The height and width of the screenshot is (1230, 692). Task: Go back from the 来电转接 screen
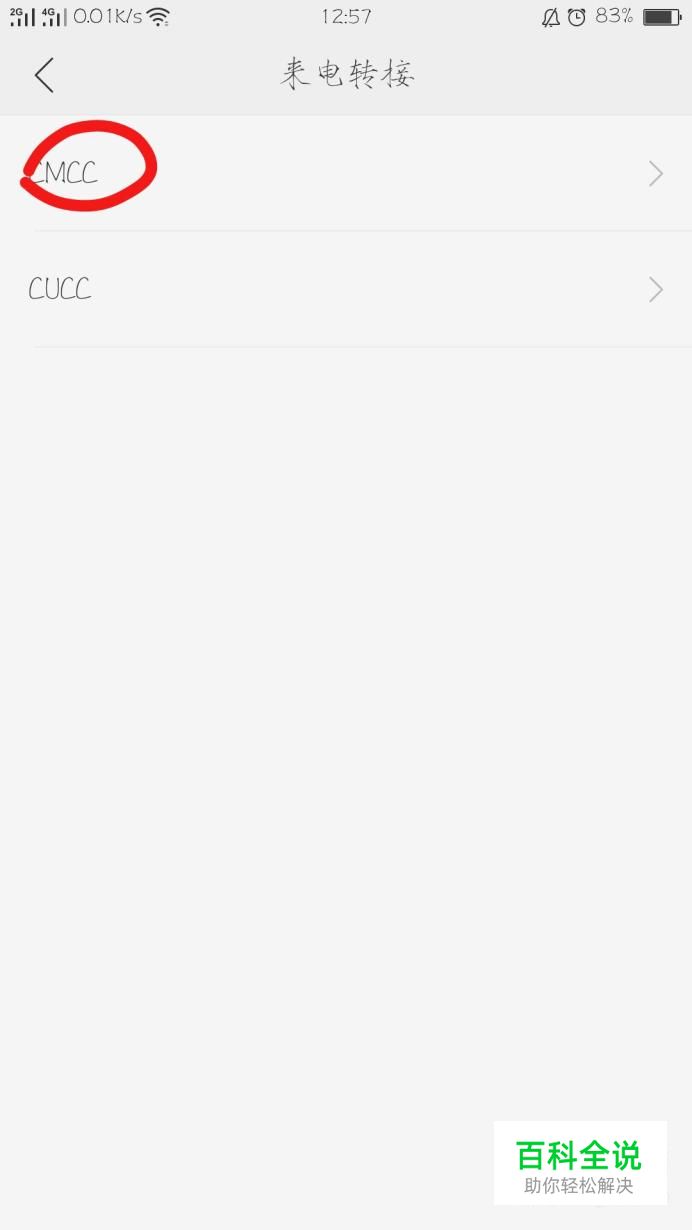44,75
